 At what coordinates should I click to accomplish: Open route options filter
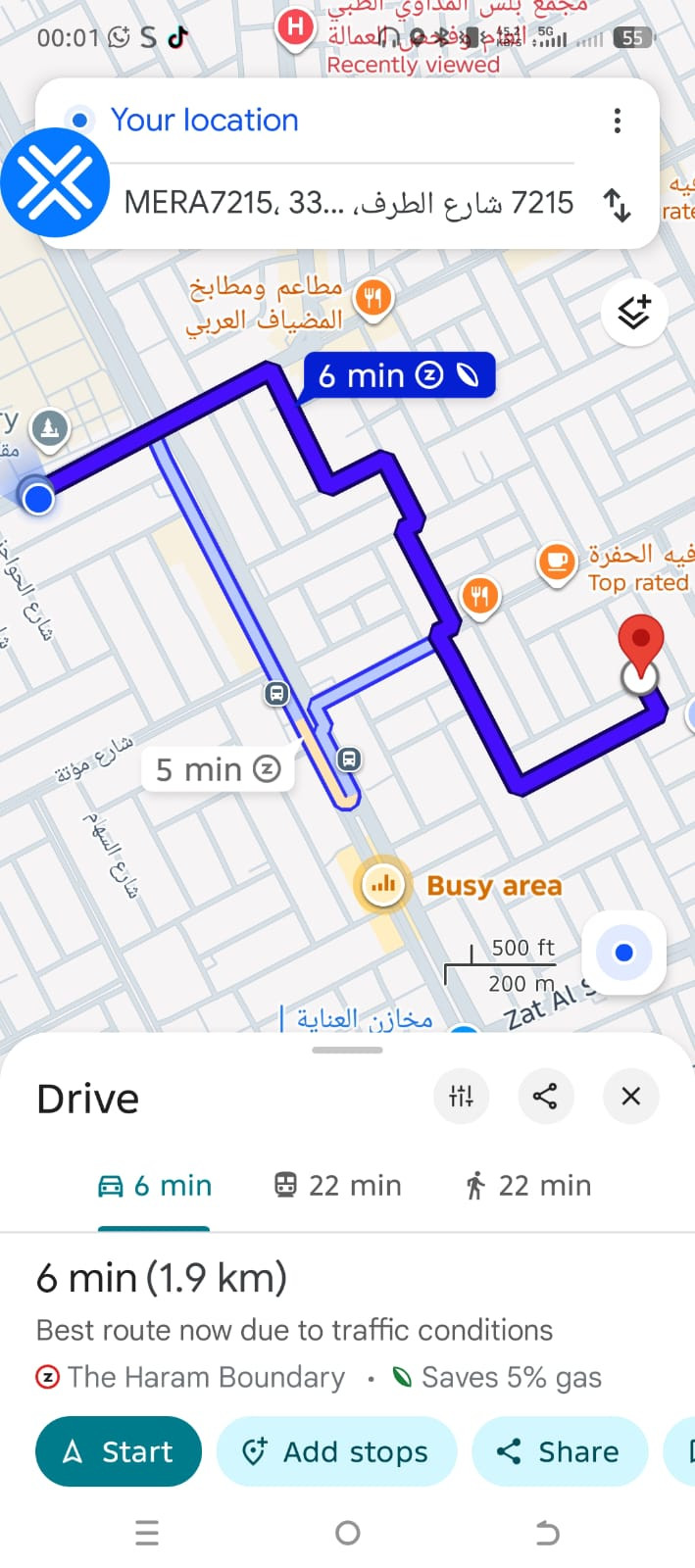click(x=461, y=1096)
